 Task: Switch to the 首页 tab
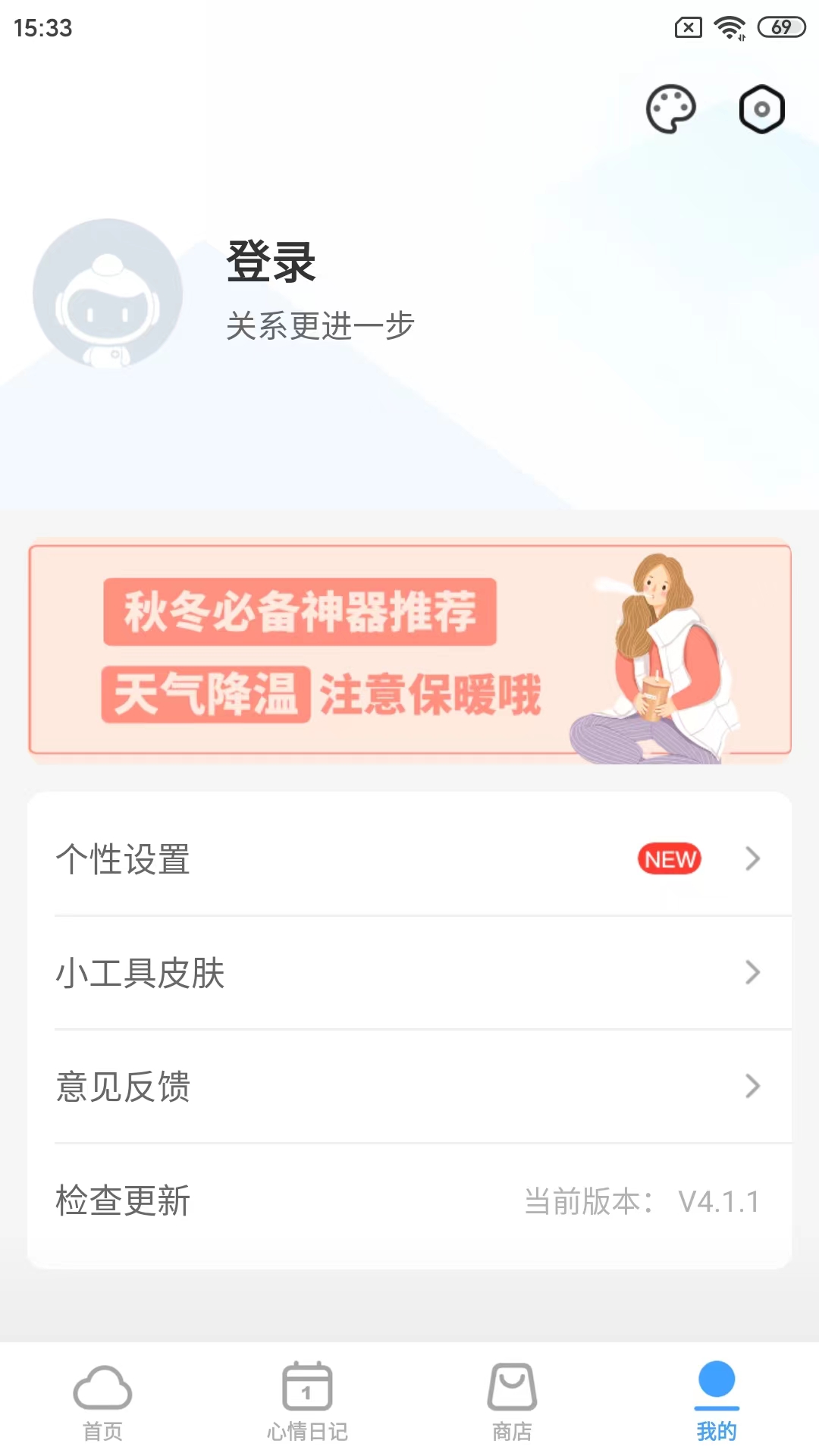point(102,1401)
